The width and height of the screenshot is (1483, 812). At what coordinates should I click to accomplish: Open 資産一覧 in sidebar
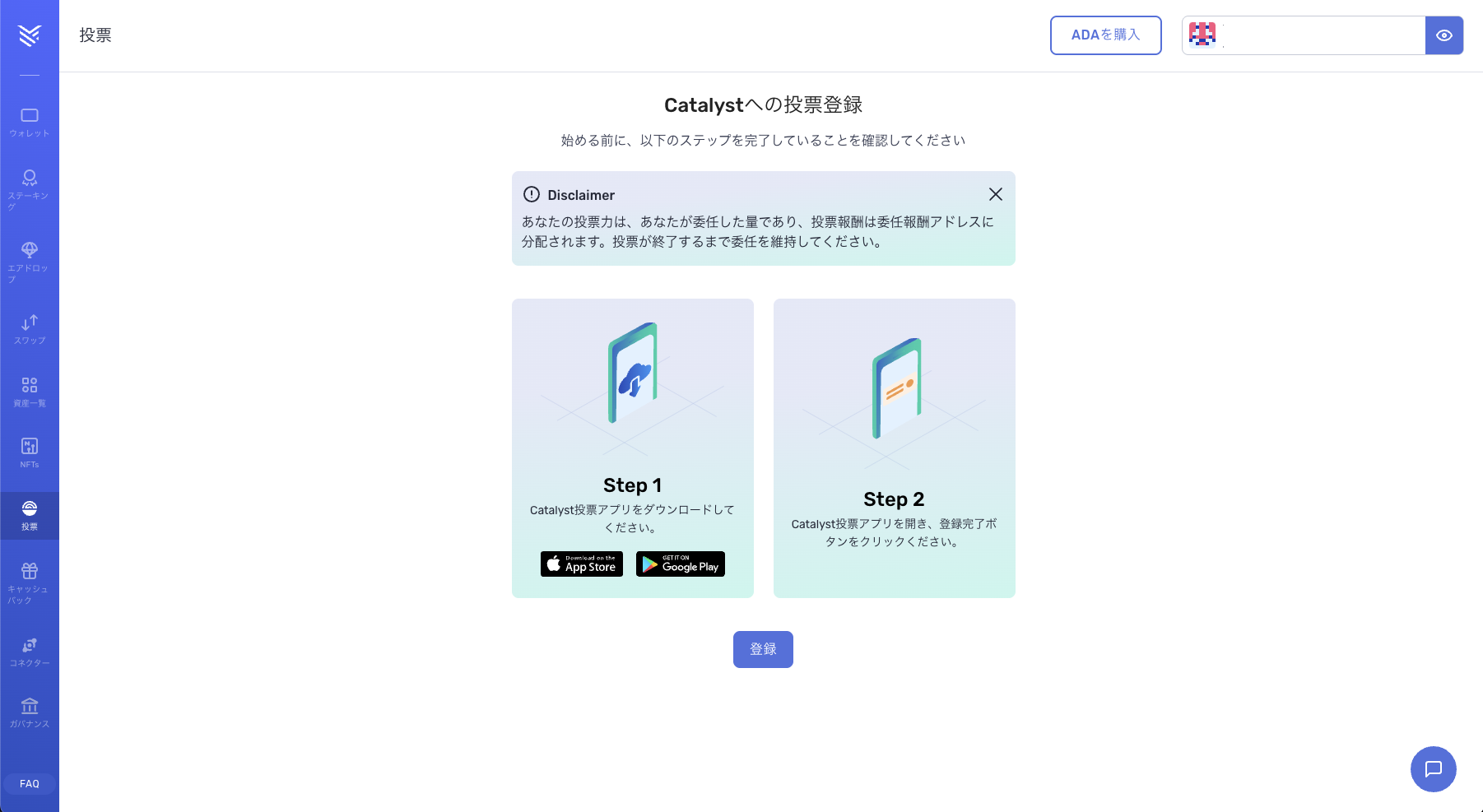30,392
